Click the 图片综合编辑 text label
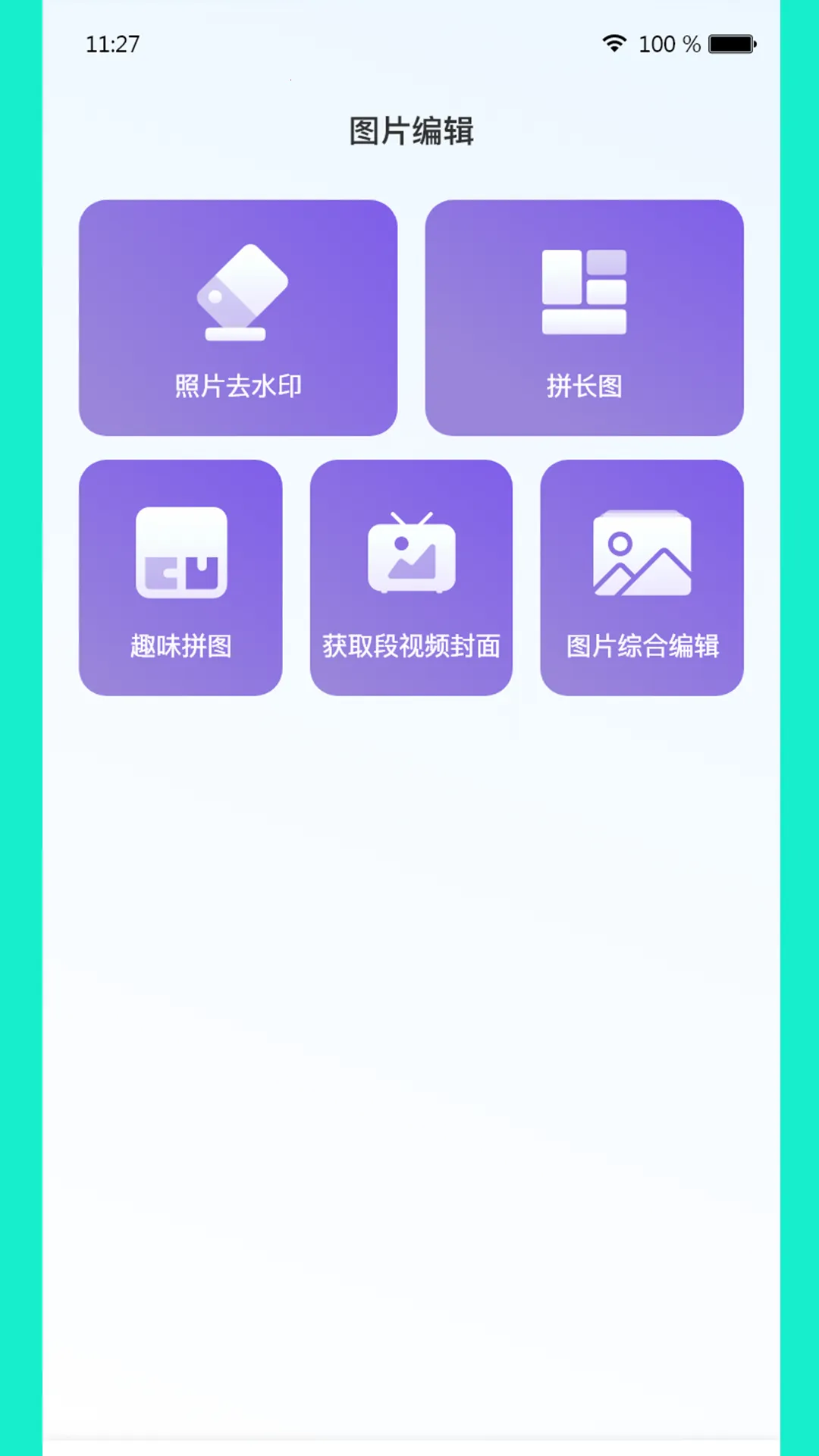This screenshot has height=1456, width=819. pos(641,647)
